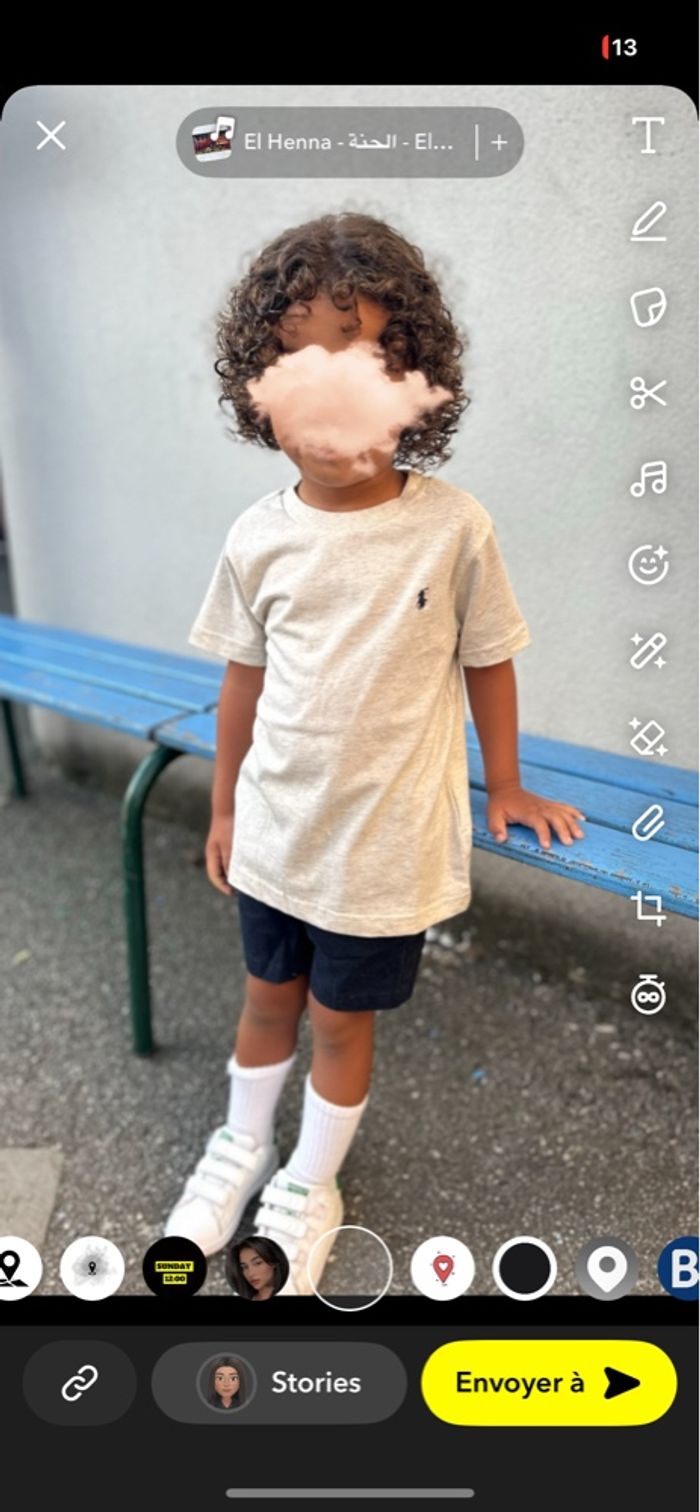The image size is (700, 1512).
Task: Close the snap editor with the X
Action: coord(51,136)
